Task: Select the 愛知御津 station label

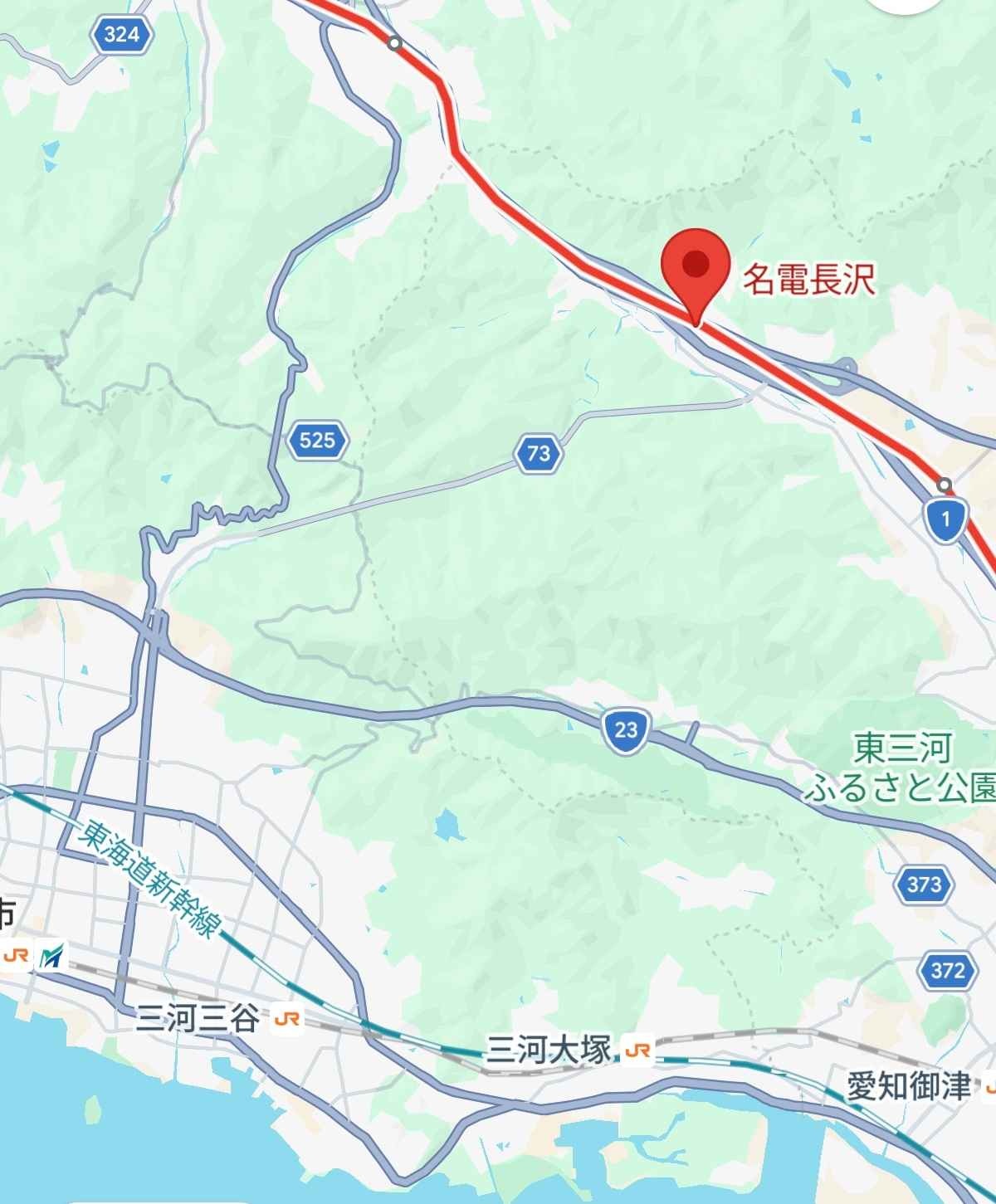Action: (909, 1085)
